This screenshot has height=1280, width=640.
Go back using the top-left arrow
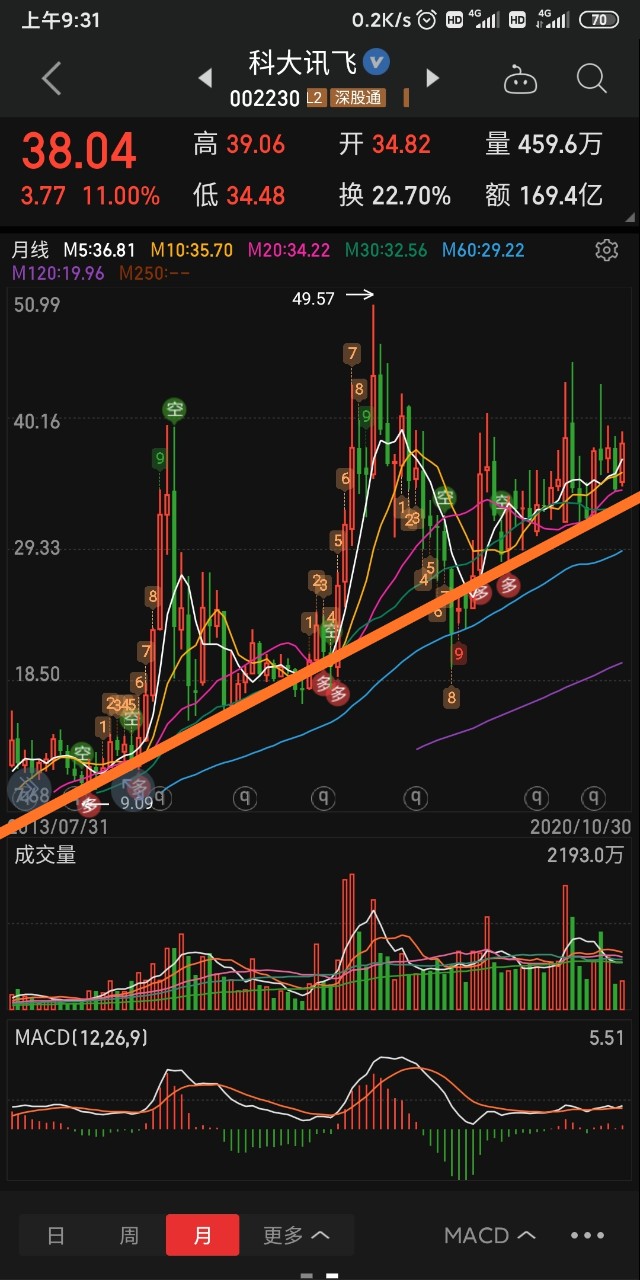point(52,78)
